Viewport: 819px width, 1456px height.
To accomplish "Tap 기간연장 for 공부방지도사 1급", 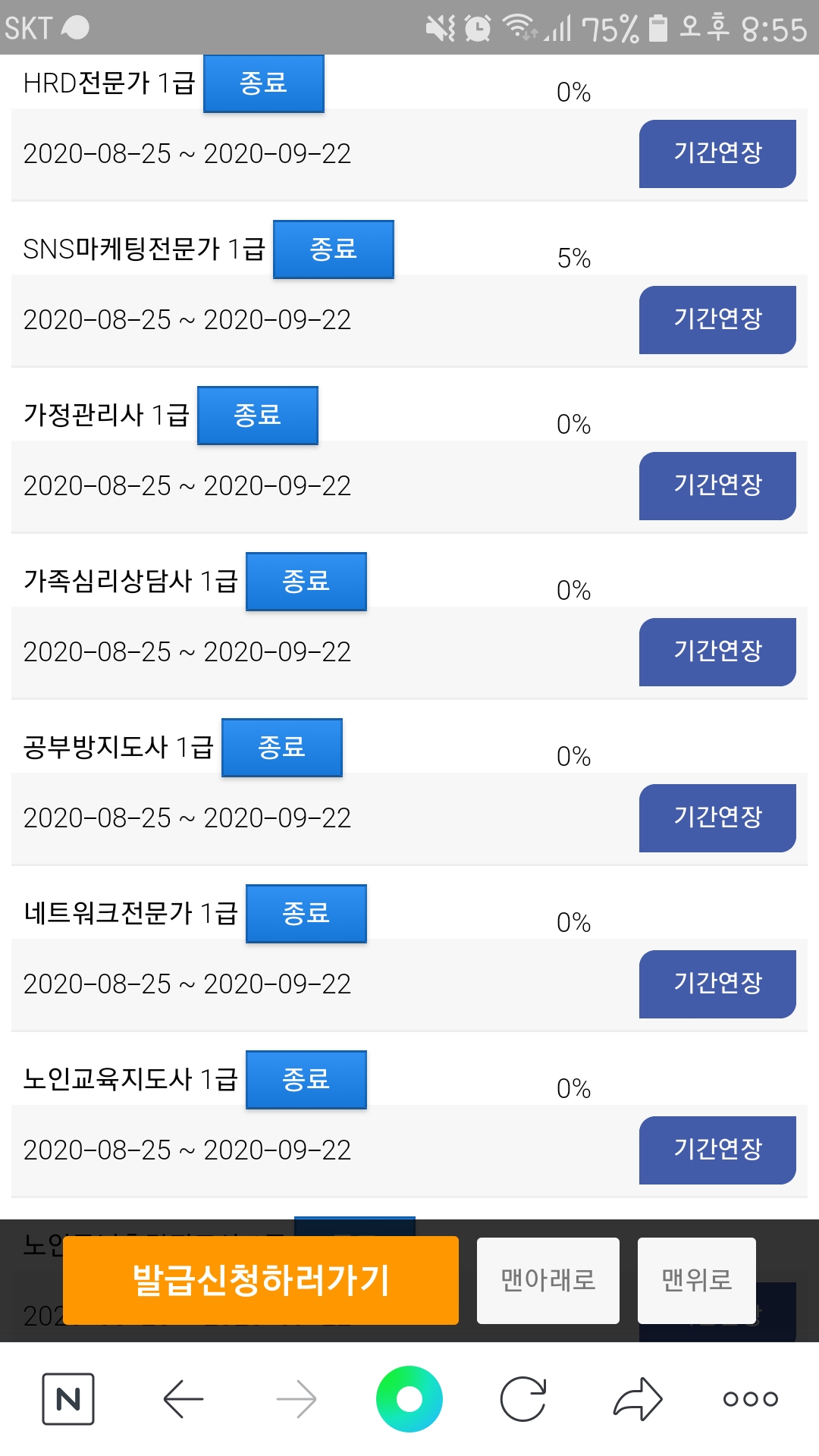I will 717,818.
